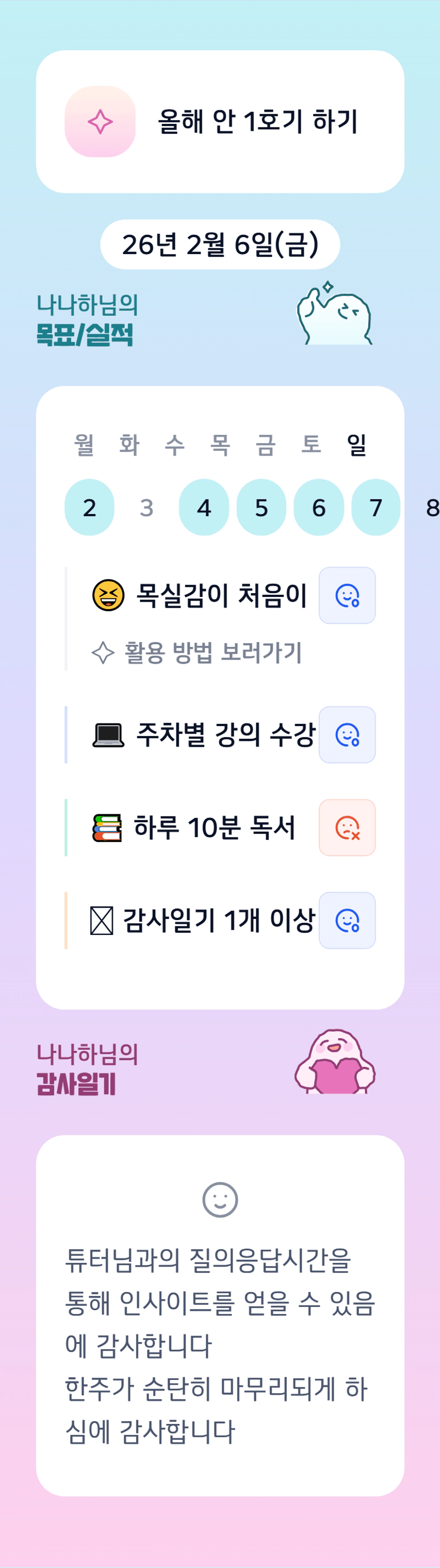The width and height of the screenshot is (440, 1568).
Task: Pick day 5 on the weekly calendar
Action: click(x=261, y=507)
